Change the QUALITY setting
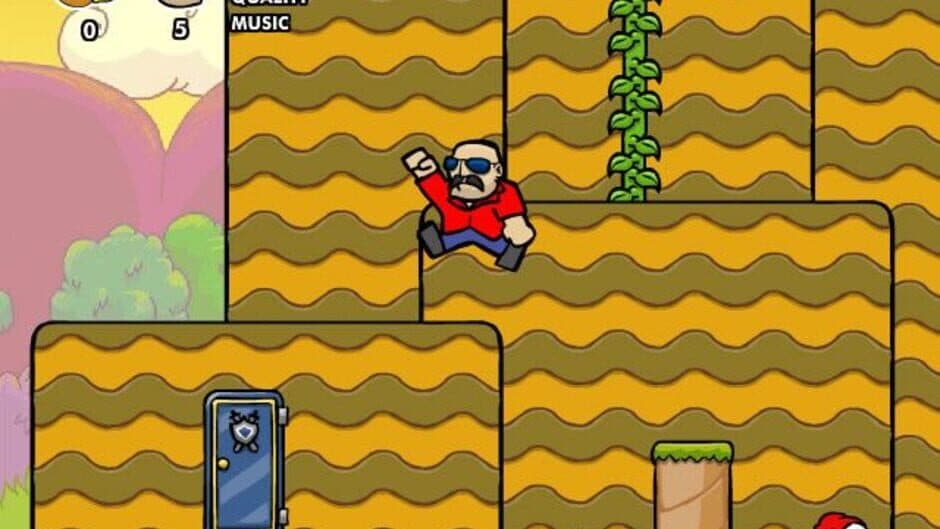This screenshot has width=940, height=529. tap(268, 3)
